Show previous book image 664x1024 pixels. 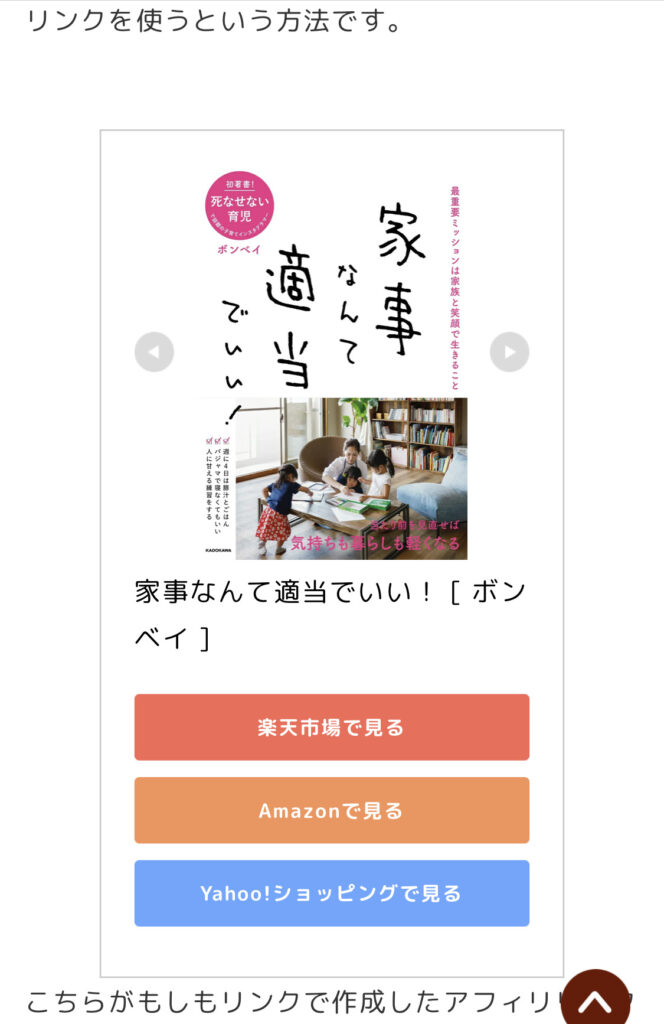[x=154, y=352]
